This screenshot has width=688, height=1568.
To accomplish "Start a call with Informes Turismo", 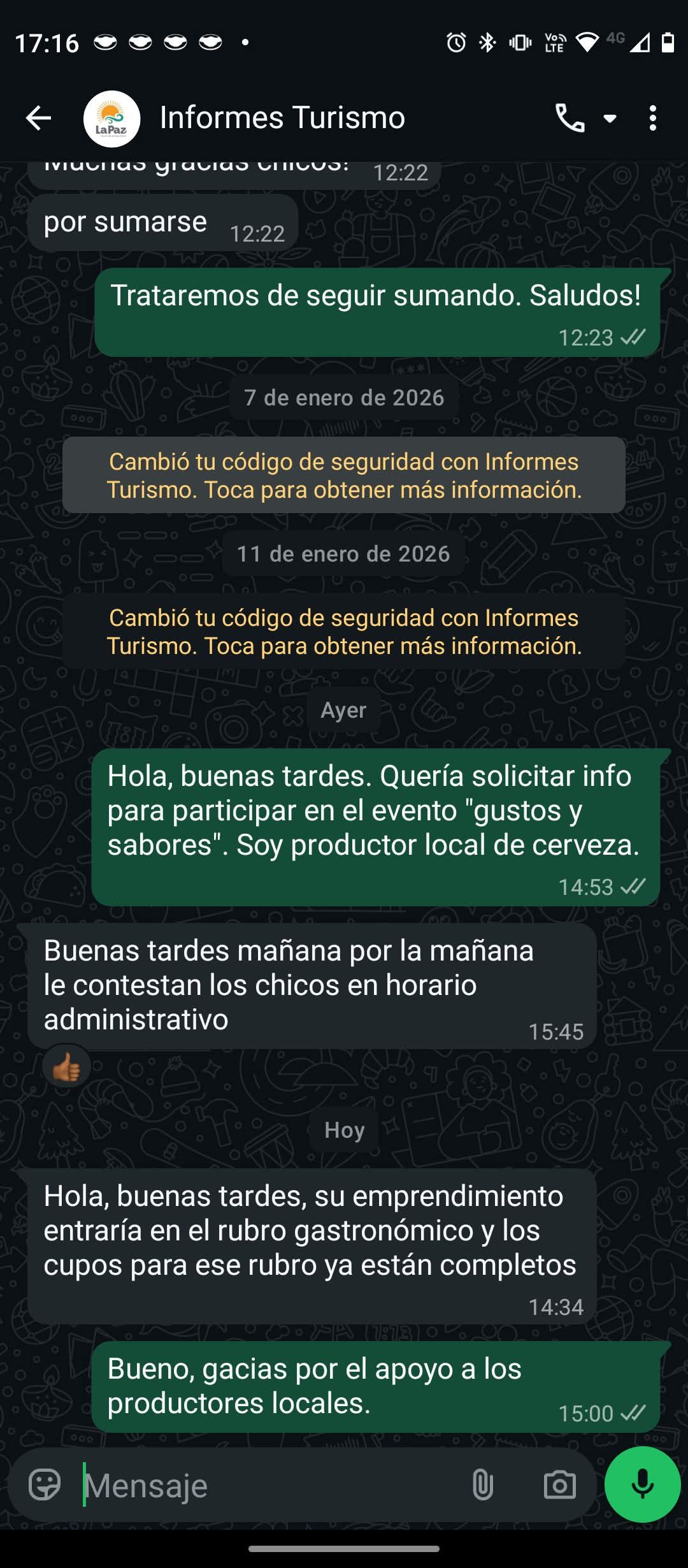I will (570, 119).
